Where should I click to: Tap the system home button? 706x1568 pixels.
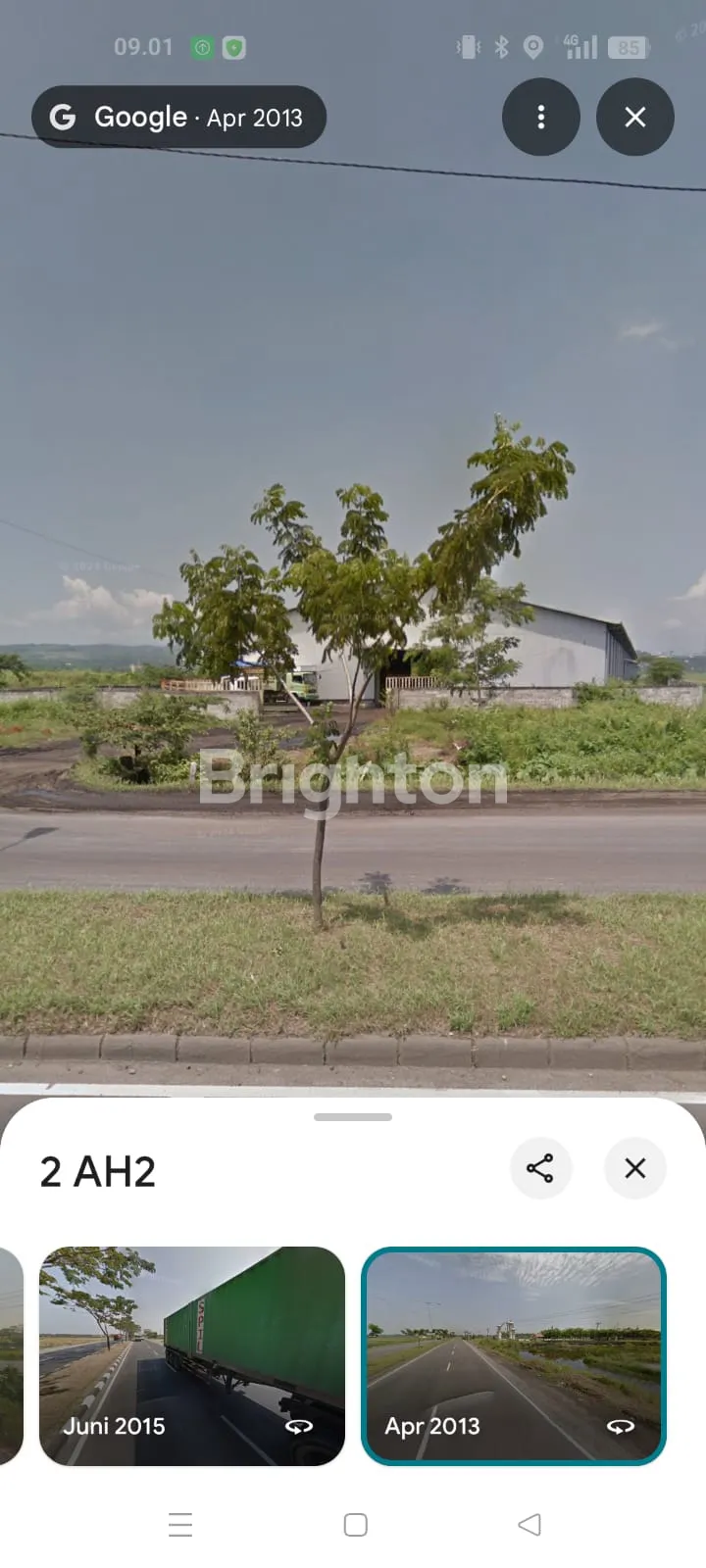[x=355, y=1524]
